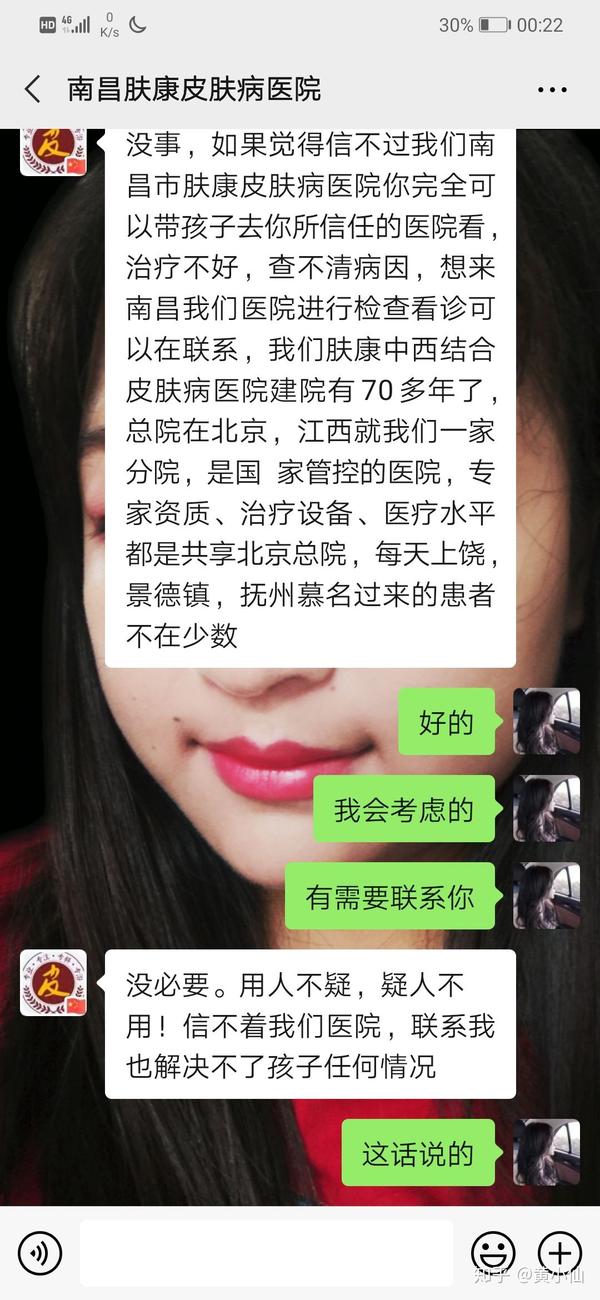Open the emoji picker
This screenshot has height=1300, width=600.
pyautogui.click(x=492, y=1252)
